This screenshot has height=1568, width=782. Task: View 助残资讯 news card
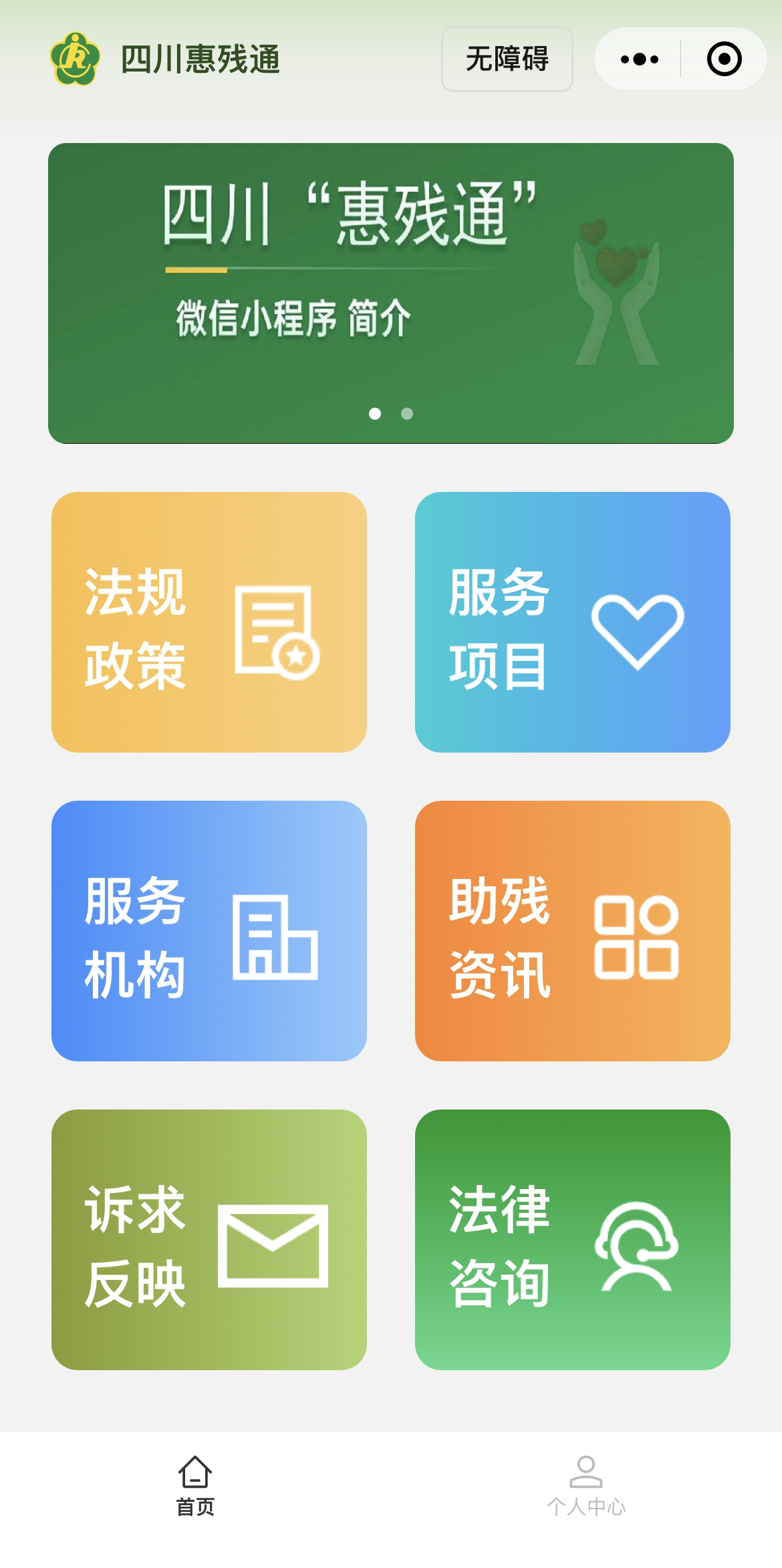click(x=573, y=931)
